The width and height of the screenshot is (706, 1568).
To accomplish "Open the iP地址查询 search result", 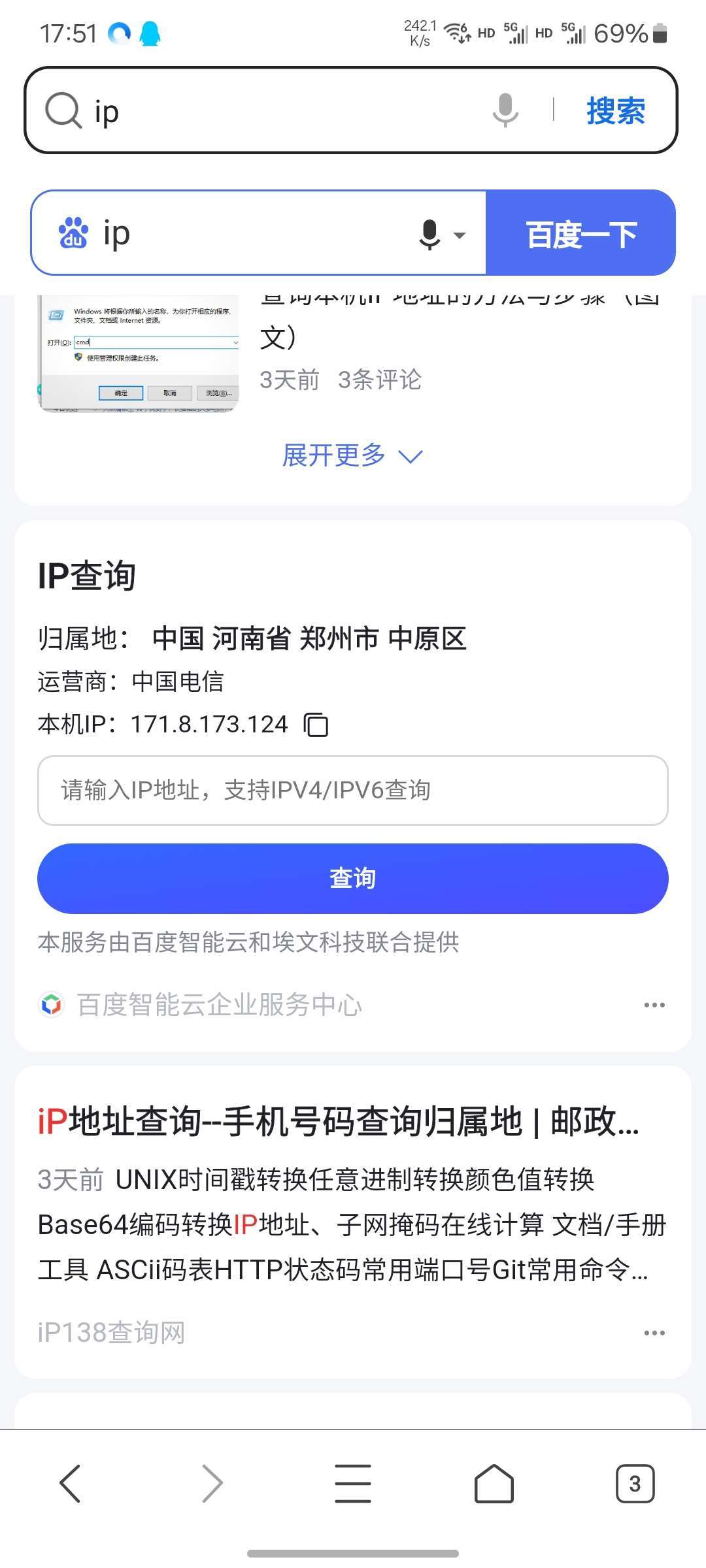I will point(339,1122).
